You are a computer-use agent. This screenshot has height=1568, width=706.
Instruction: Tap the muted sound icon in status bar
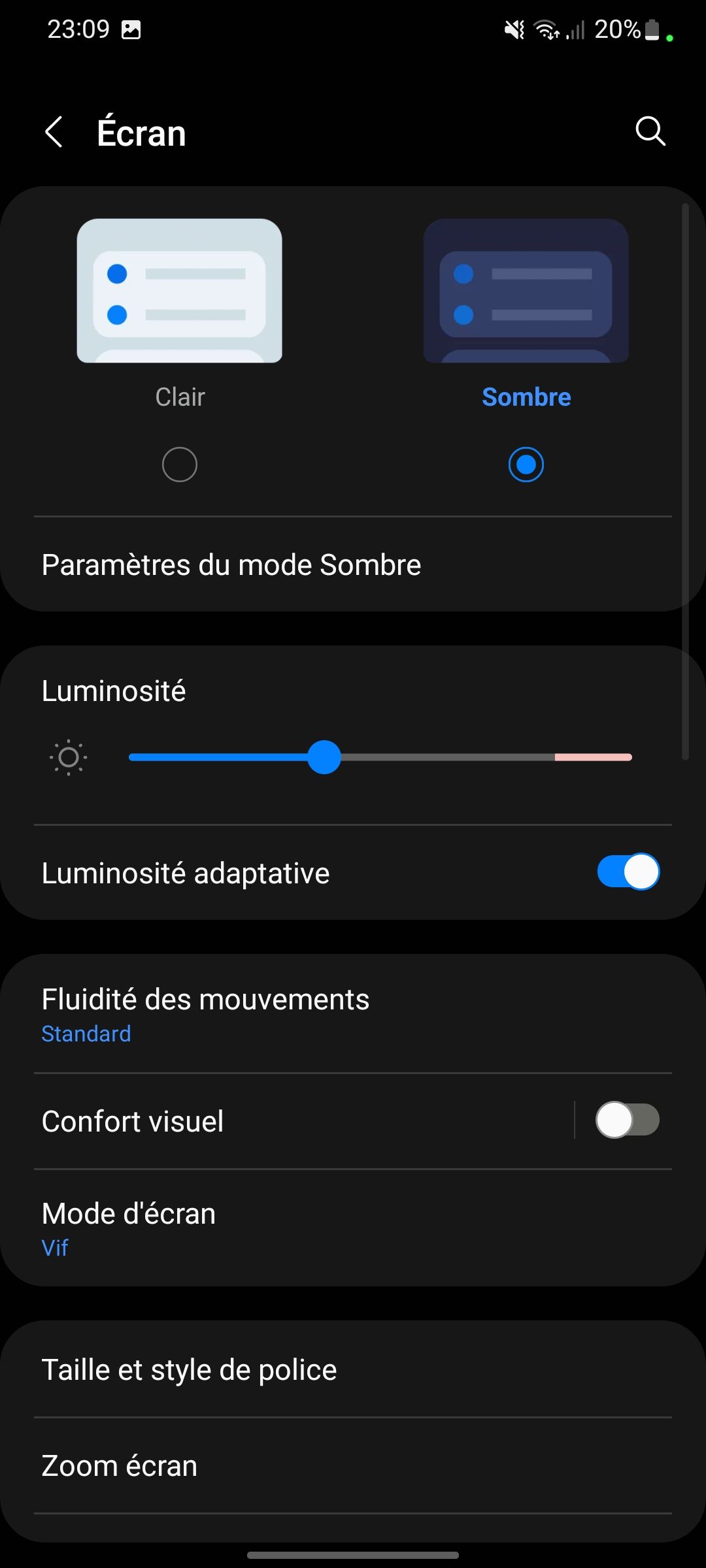(514, 29)
